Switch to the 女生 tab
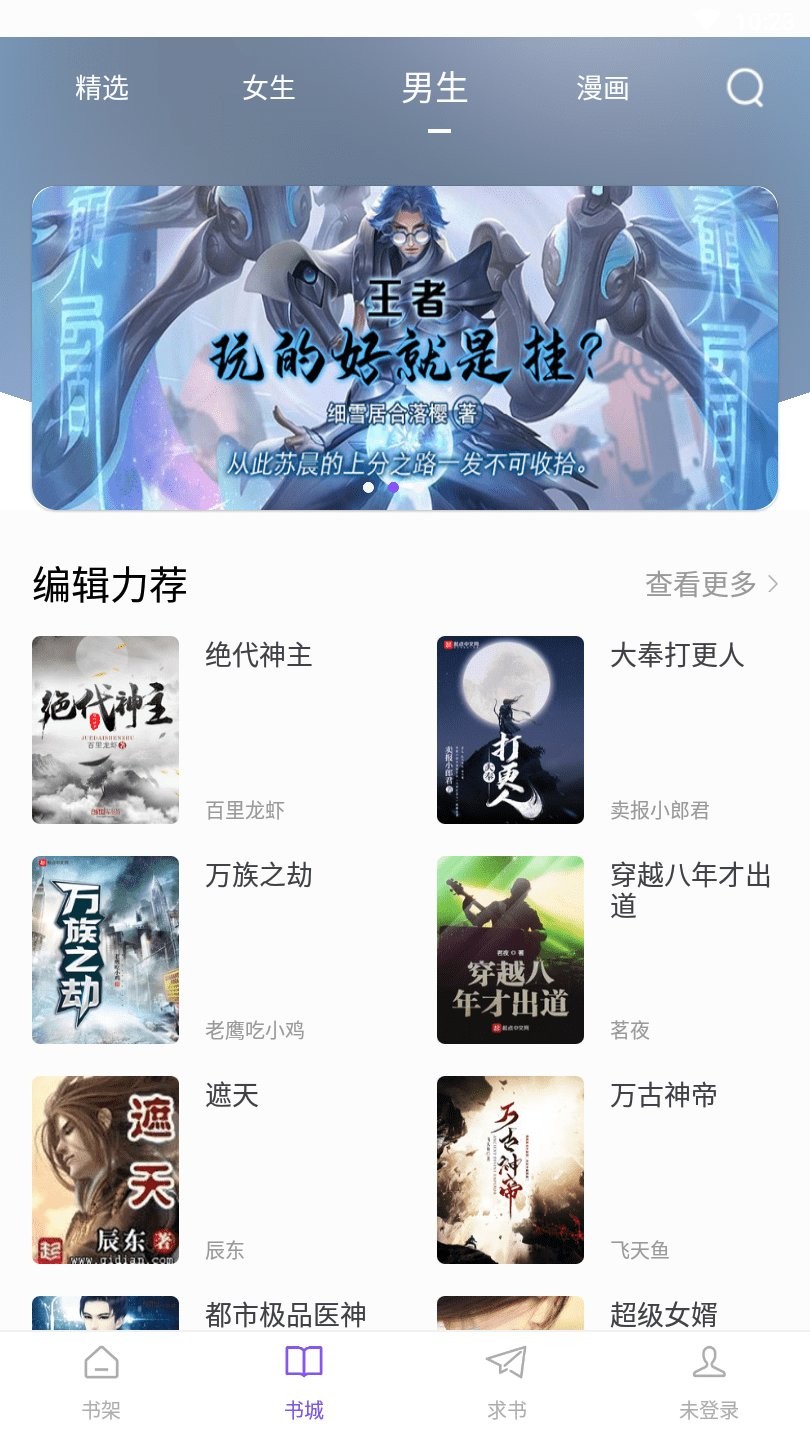 [267, 88]
